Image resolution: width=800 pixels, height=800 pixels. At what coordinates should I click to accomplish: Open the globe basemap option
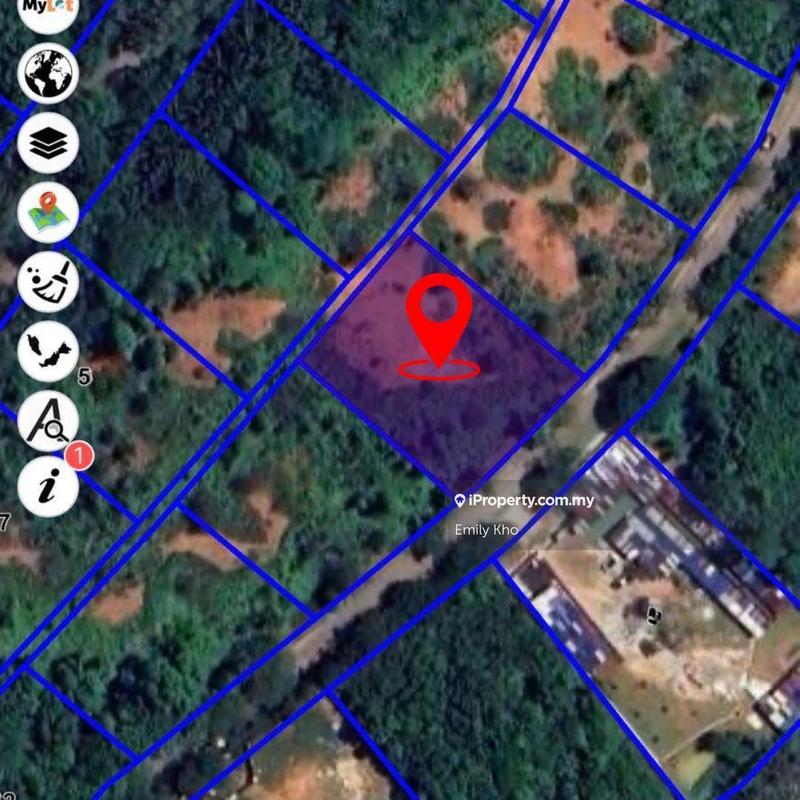click(x=48, y=74)
